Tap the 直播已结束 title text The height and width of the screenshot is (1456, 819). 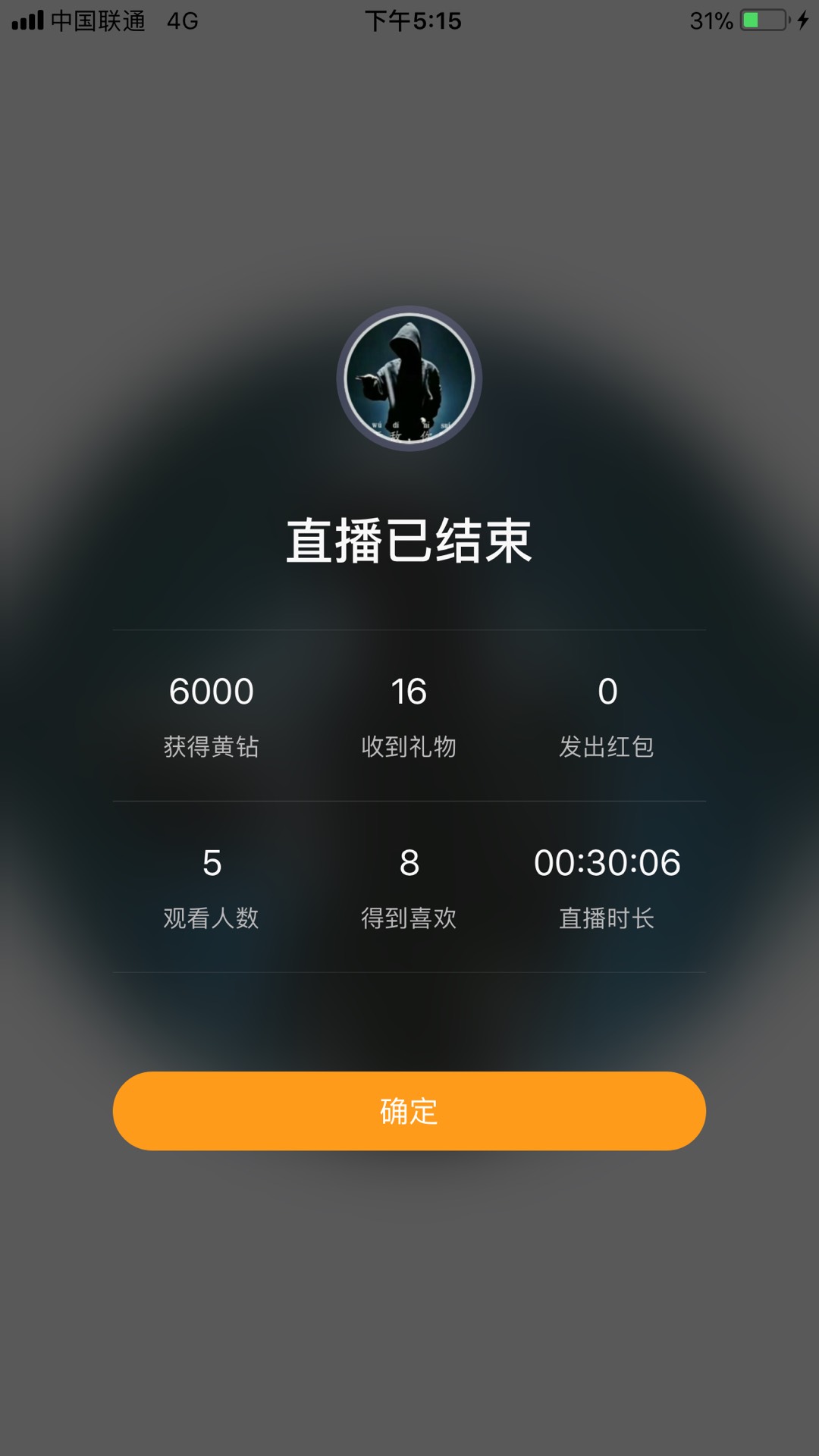point(409,540)
